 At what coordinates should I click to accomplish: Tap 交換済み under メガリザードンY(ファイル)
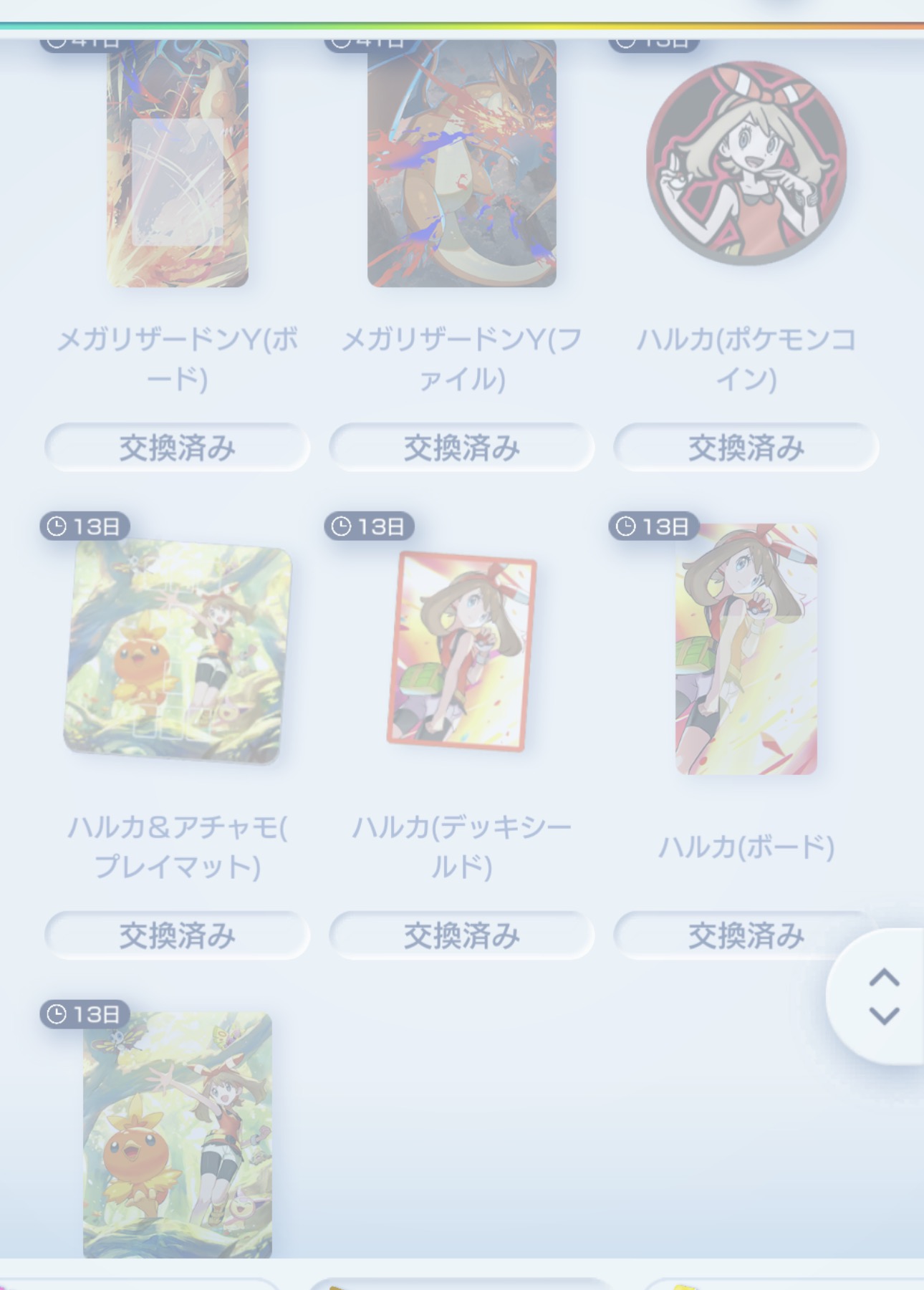click(462, 448)
